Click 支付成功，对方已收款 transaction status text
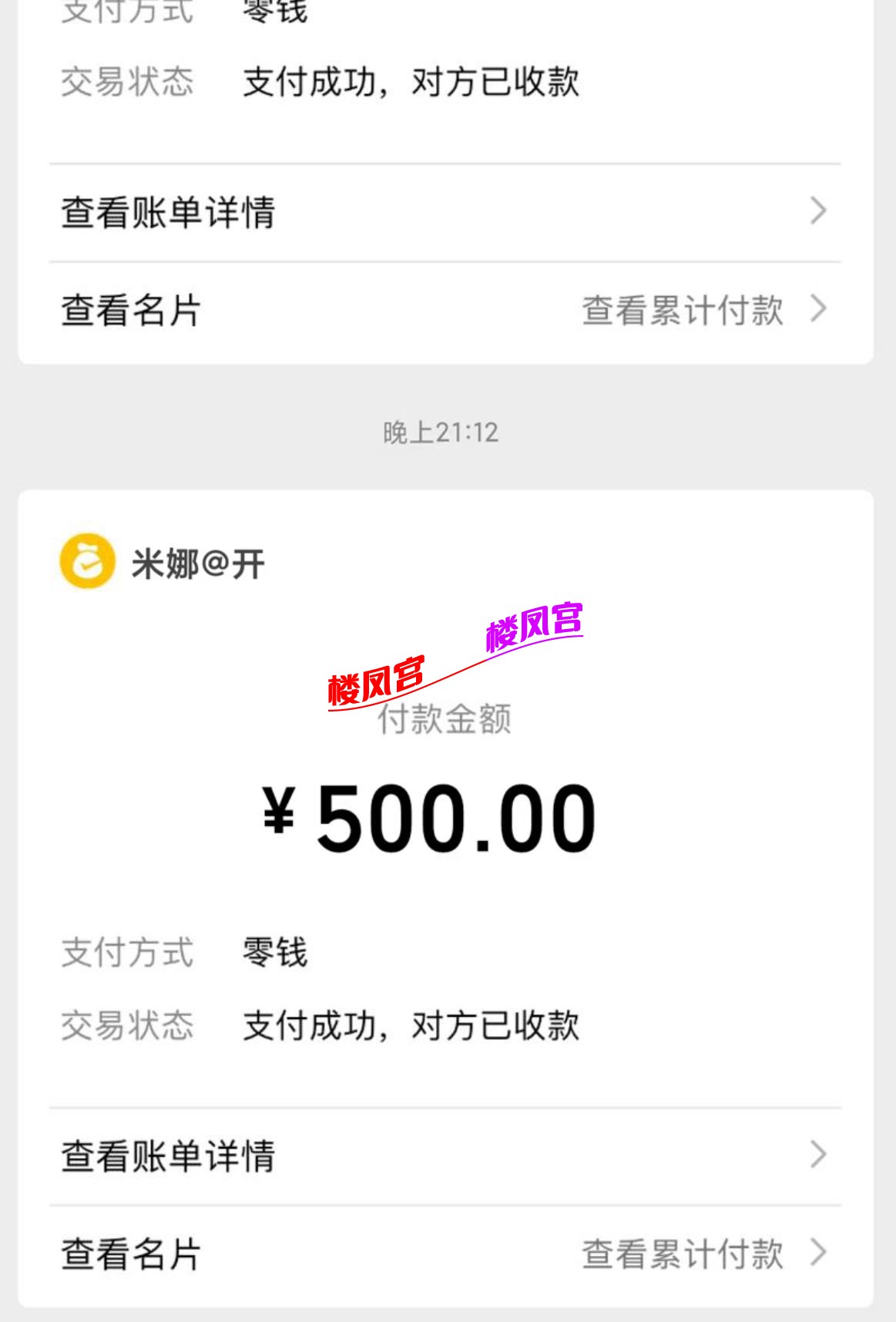The width and height of the screenshot is (896, 1322). (x=412, y=1024)
